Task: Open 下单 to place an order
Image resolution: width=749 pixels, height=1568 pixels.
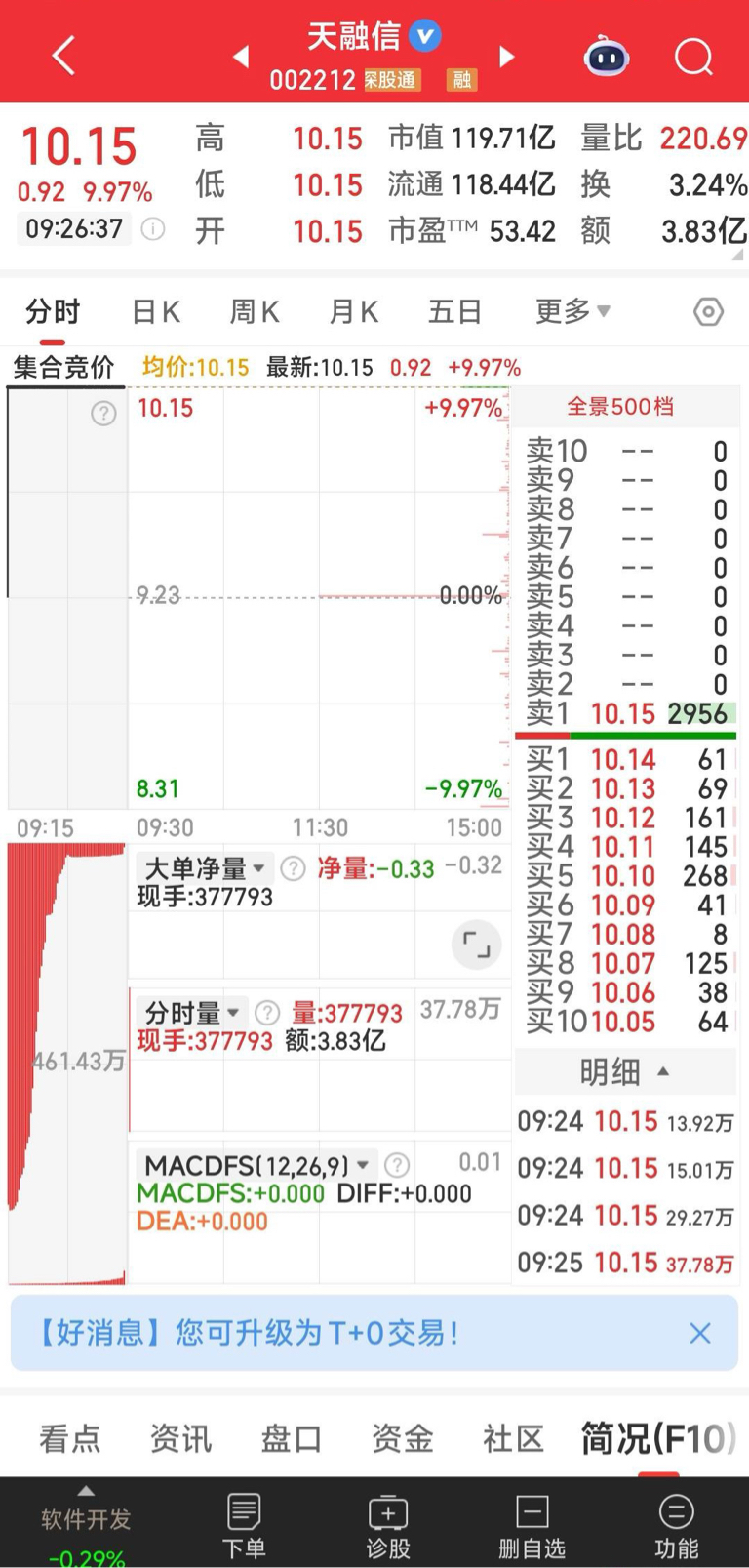Action: click(244, 1526)
